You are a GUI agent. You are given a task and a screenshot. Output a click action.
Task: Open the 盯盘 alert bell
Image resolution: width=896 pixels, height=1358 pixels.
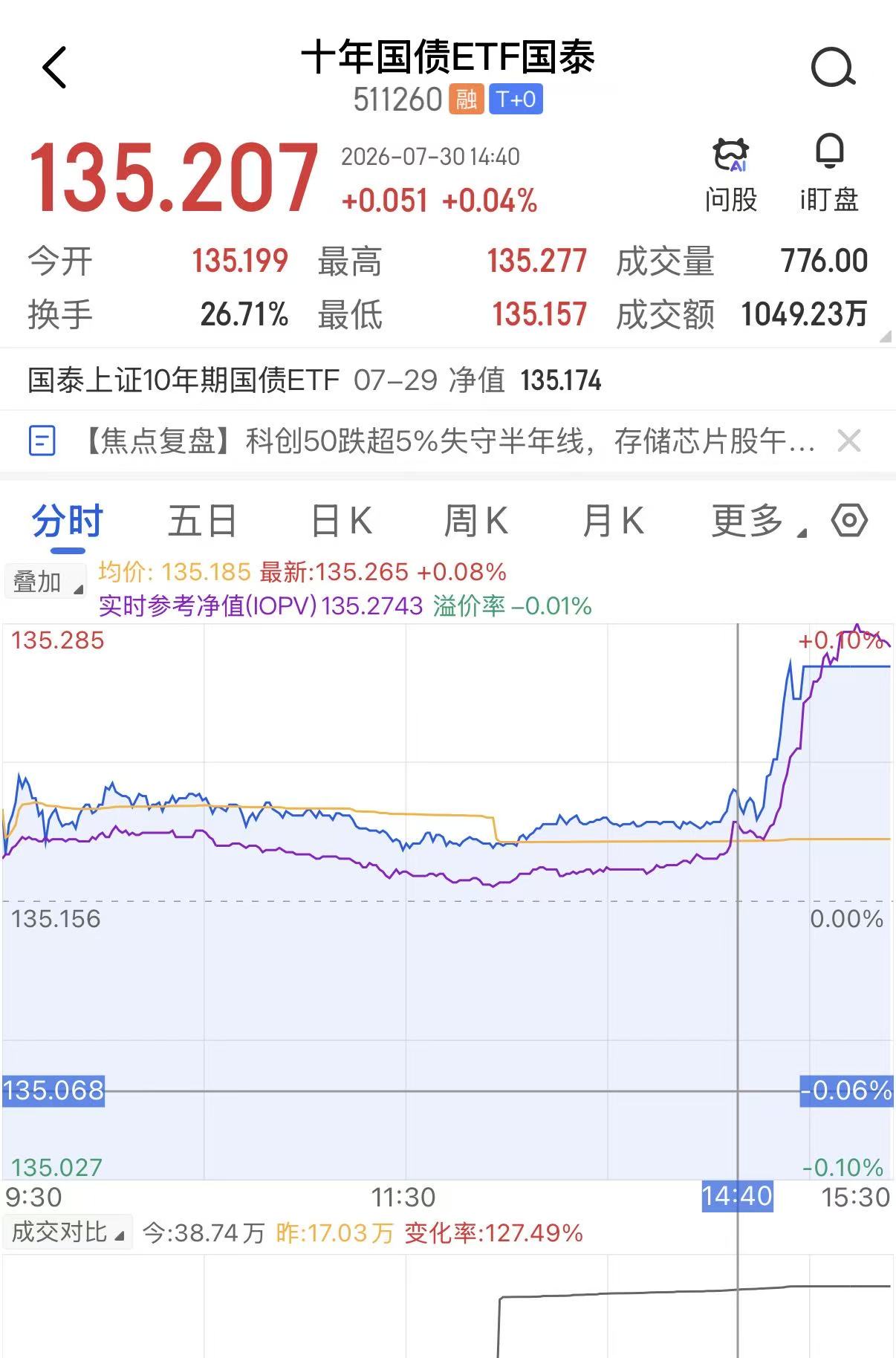pyautogui.click(x=829, y=175)
